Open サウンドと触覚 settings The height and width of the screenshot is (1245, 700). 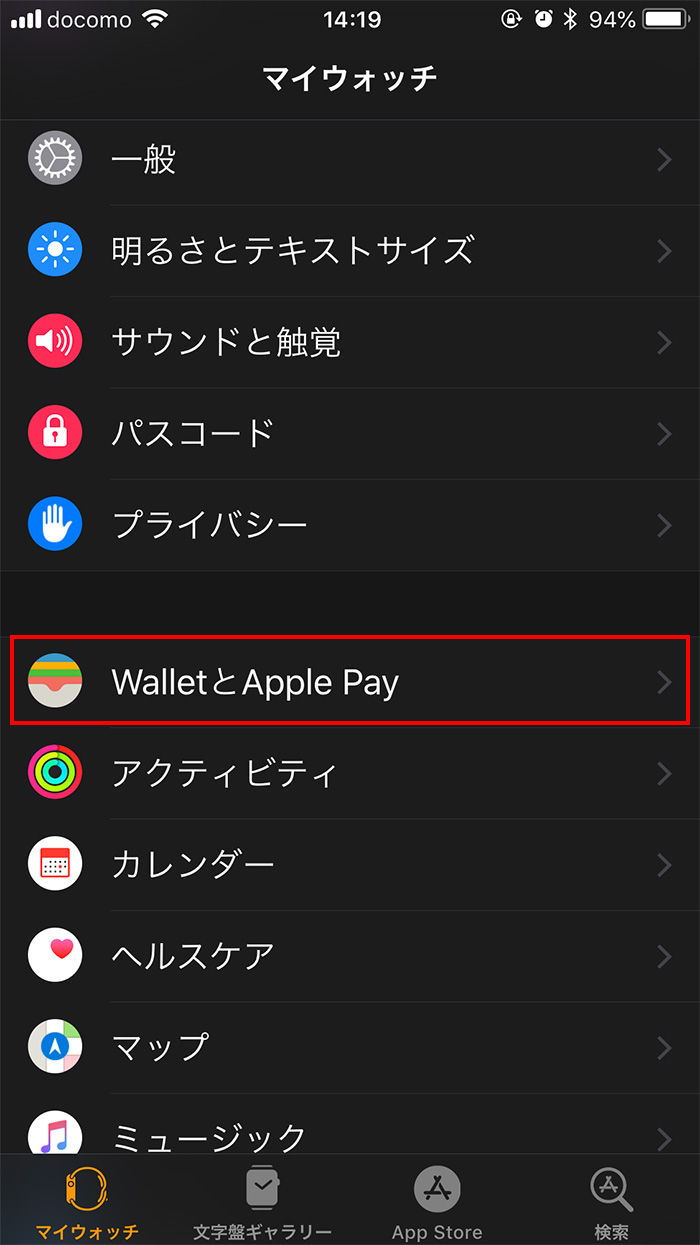coord(350,342)
